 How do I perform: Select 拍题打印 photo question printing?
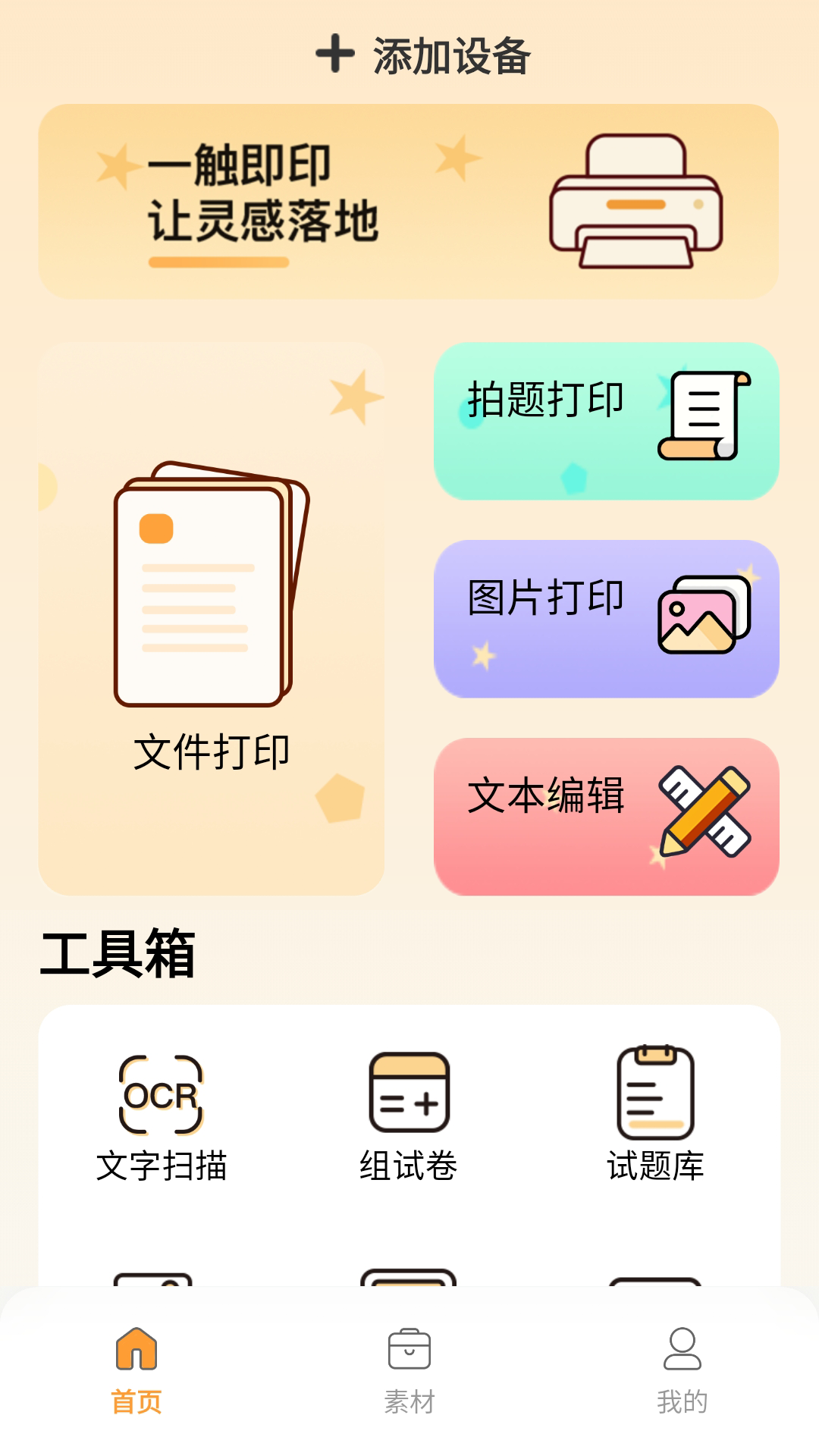pyautogui.click(x=606, y=421)
